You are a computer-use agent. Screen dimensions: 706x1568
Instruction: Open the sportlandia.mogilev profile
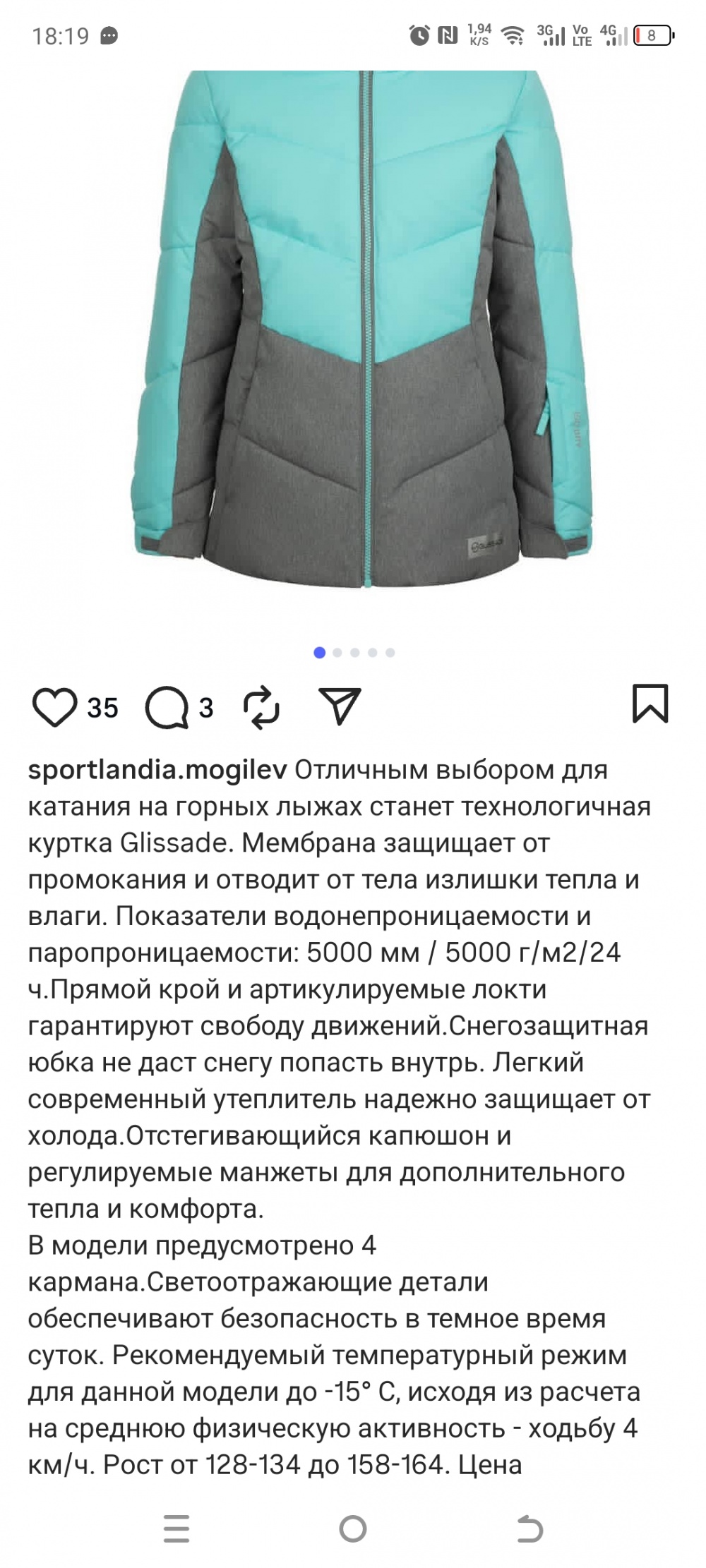pos(157,770)
